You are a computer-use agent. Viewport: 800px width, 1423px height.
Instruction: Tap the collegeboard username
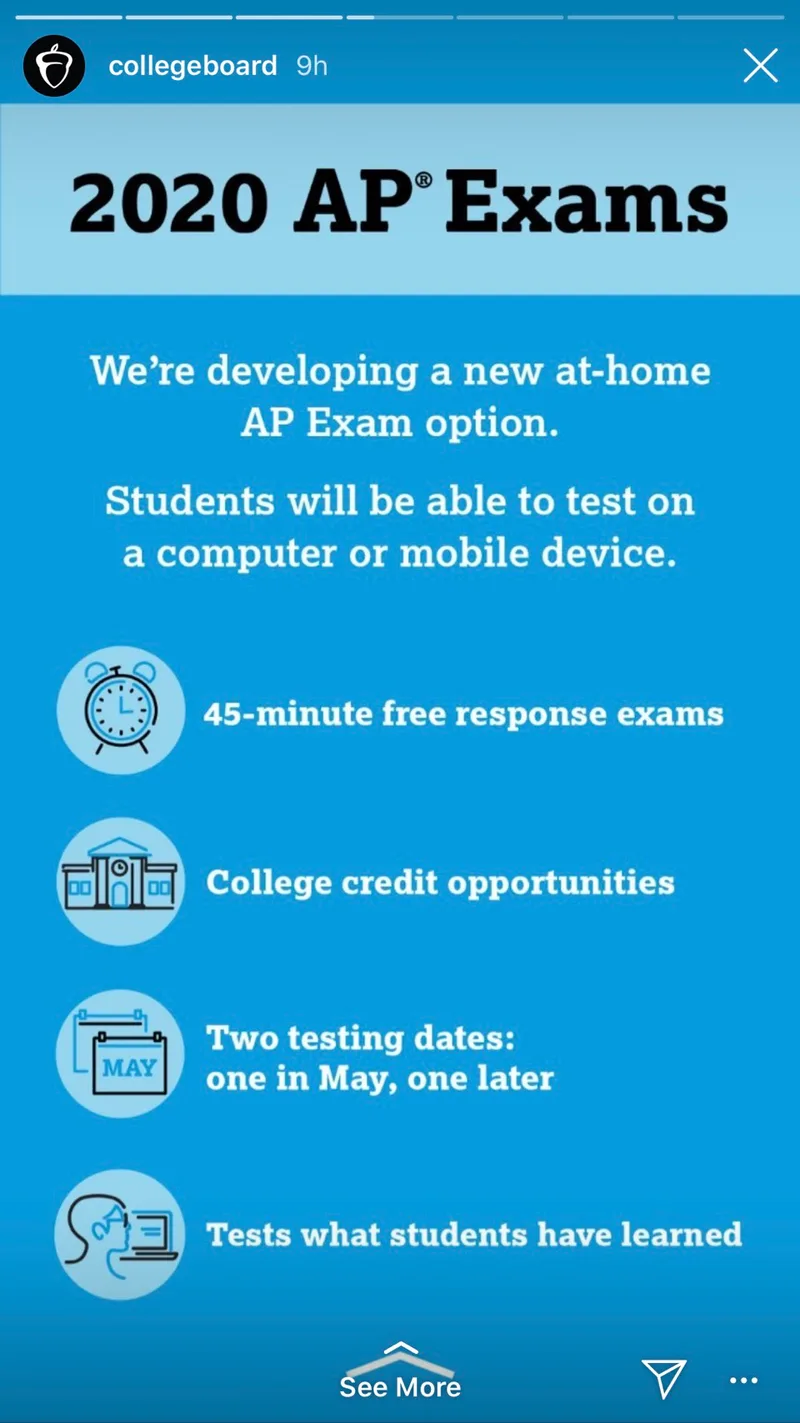point(192,66)
